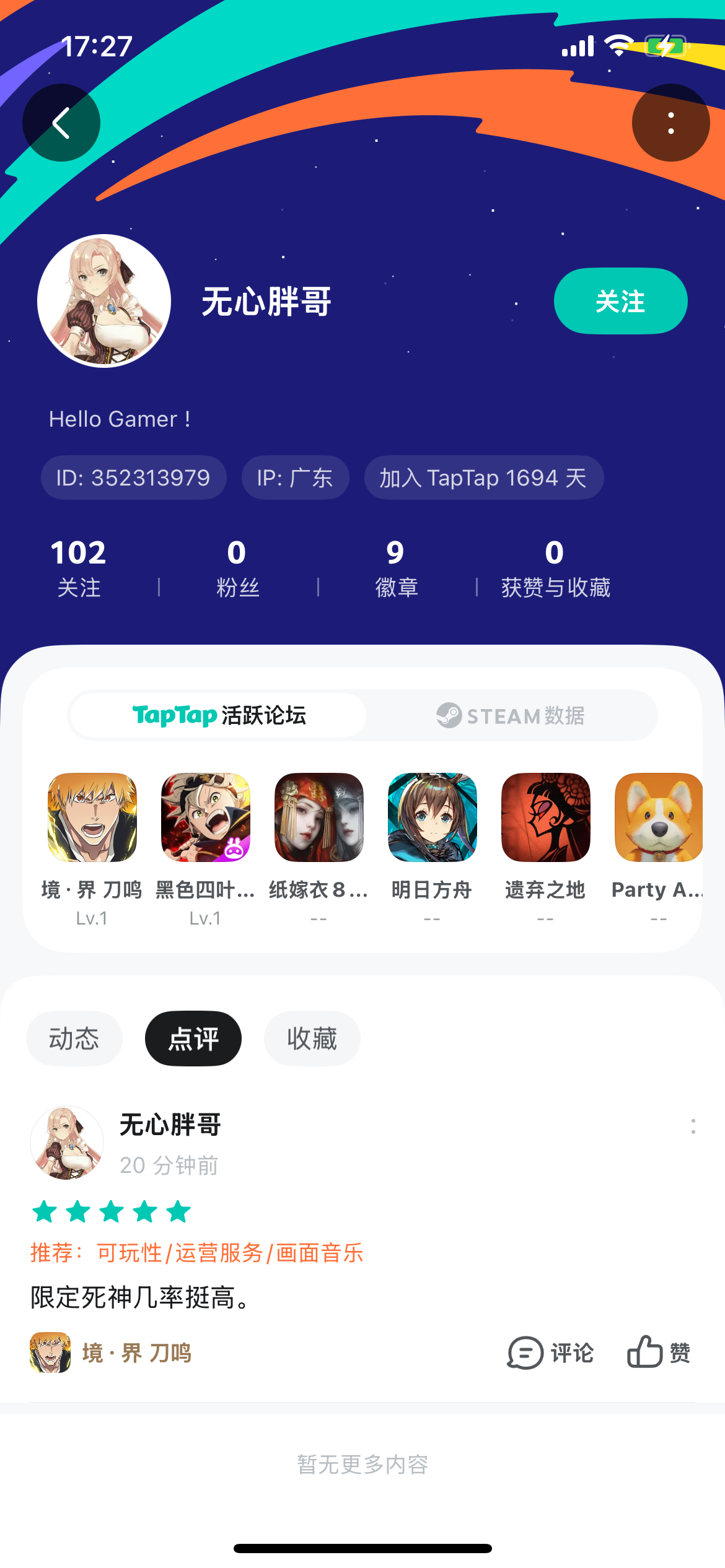Tap the back arrow at top left
The image size is (725, 1568).
[x=60, y=123]
